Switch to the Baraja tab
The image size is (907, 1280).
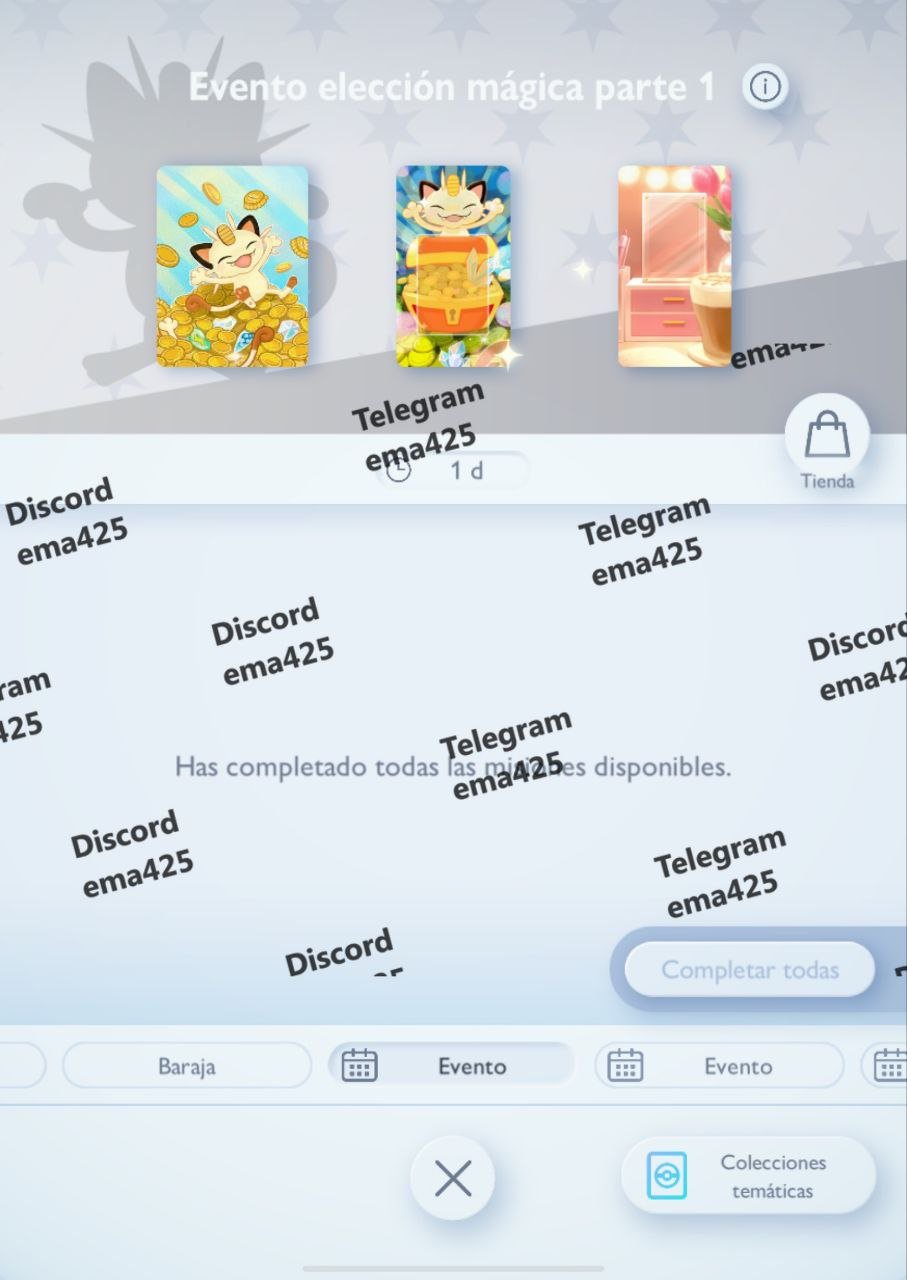coord(187,1066)
